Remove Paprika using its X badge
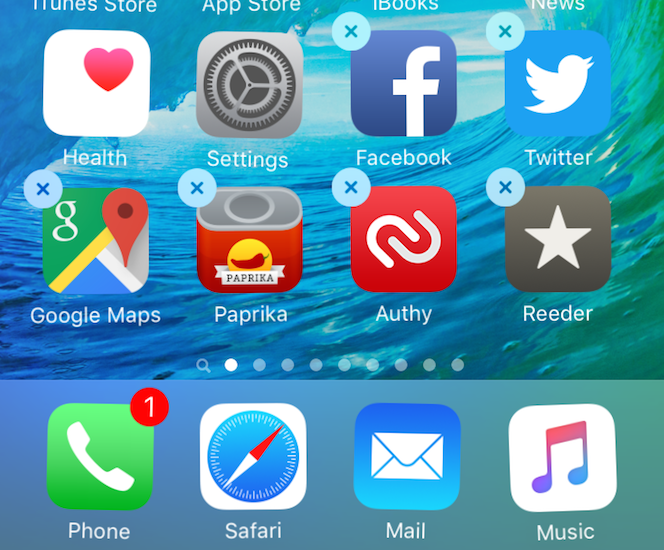The width and height of the screenshot is (664, 550). click(197, 187)
